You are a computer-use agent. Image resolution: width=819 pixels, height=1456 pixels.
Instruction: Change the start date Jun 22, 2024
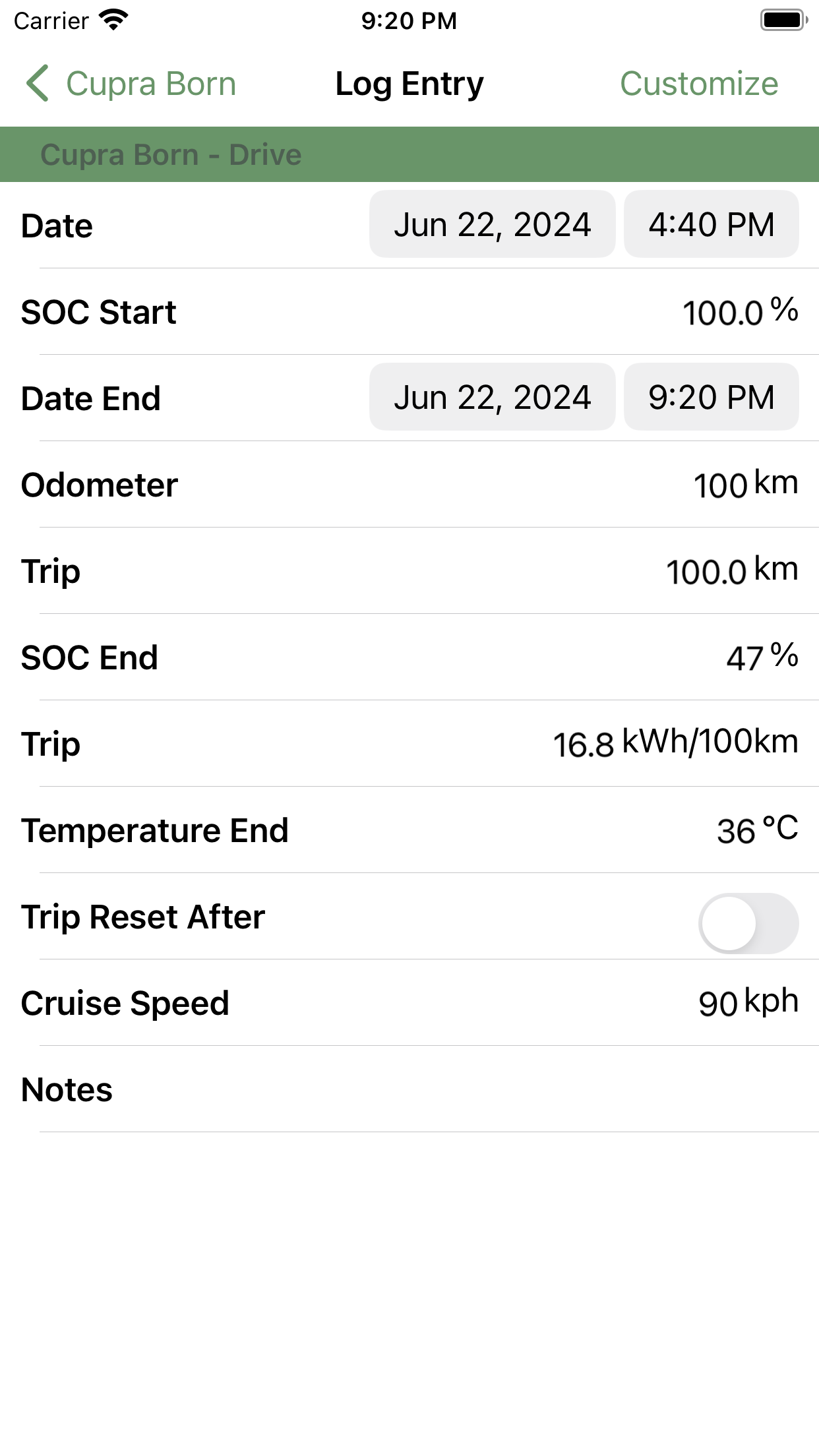(492, 224)
